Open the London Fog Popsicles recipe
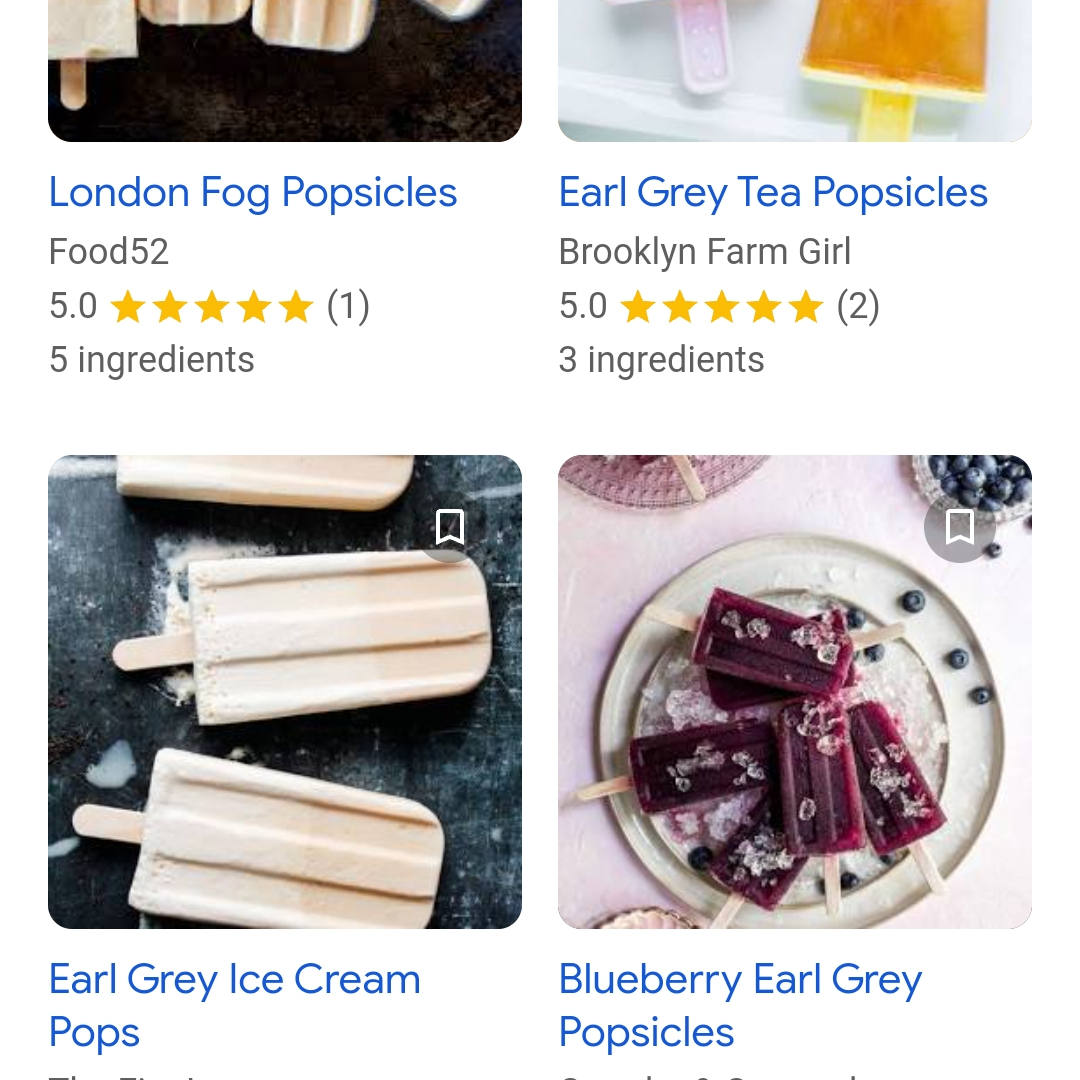Screen dimensions: 1080x1080 [253, 193]
